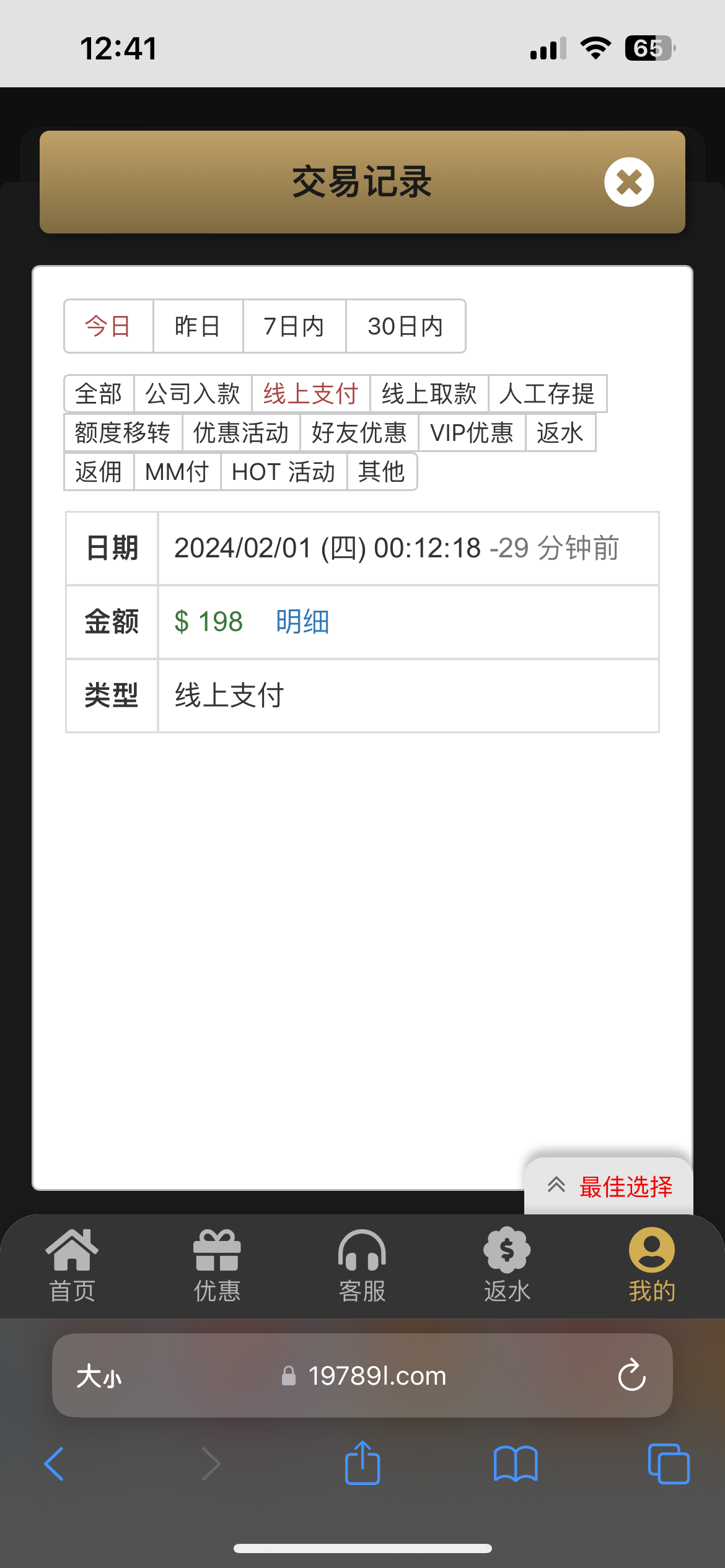
Task: Tap the Safari share icon
Action: pyautogui.click(x=362, y=1463)
